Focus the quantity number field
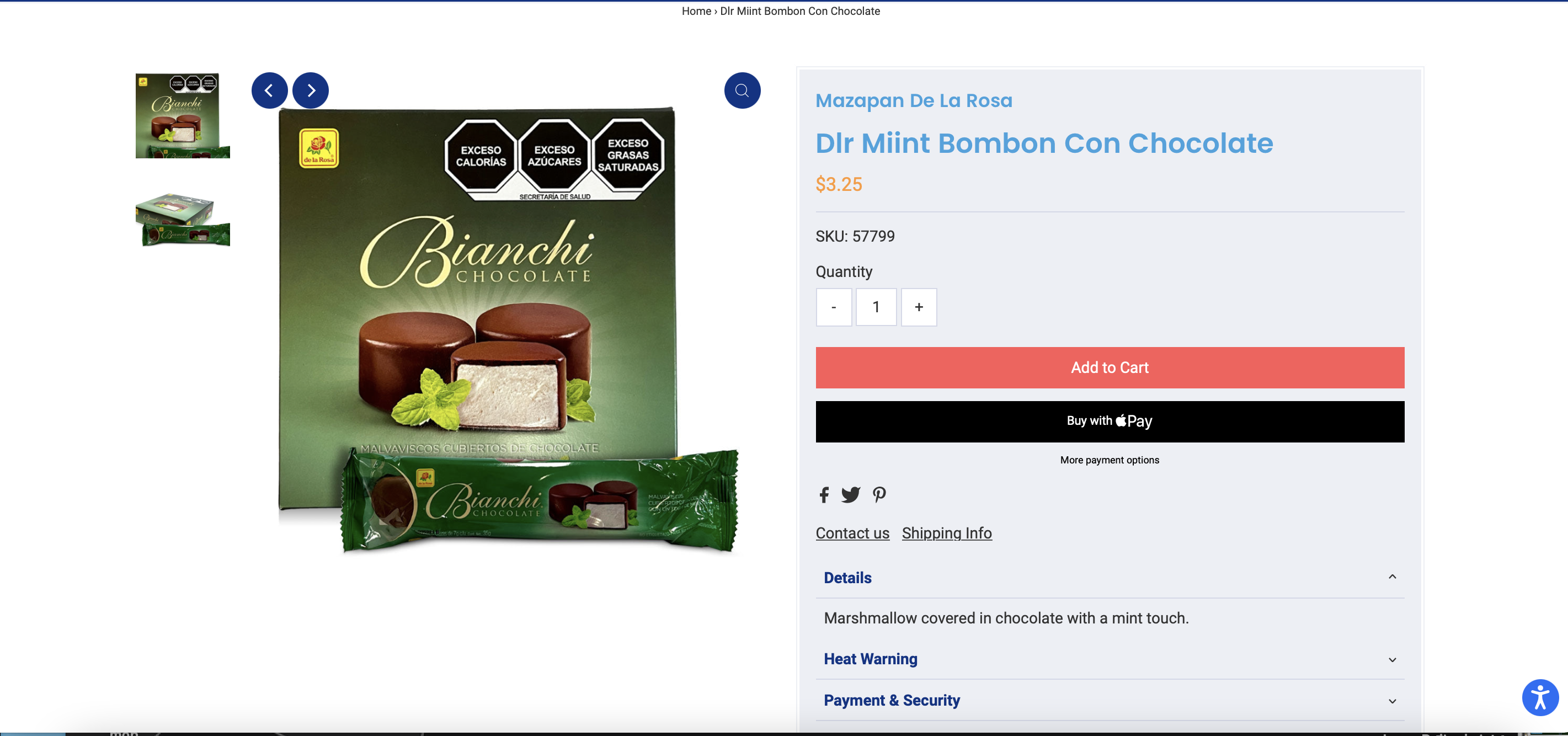Viewport: 1568px width, 736px height. [x=875, y=307]
